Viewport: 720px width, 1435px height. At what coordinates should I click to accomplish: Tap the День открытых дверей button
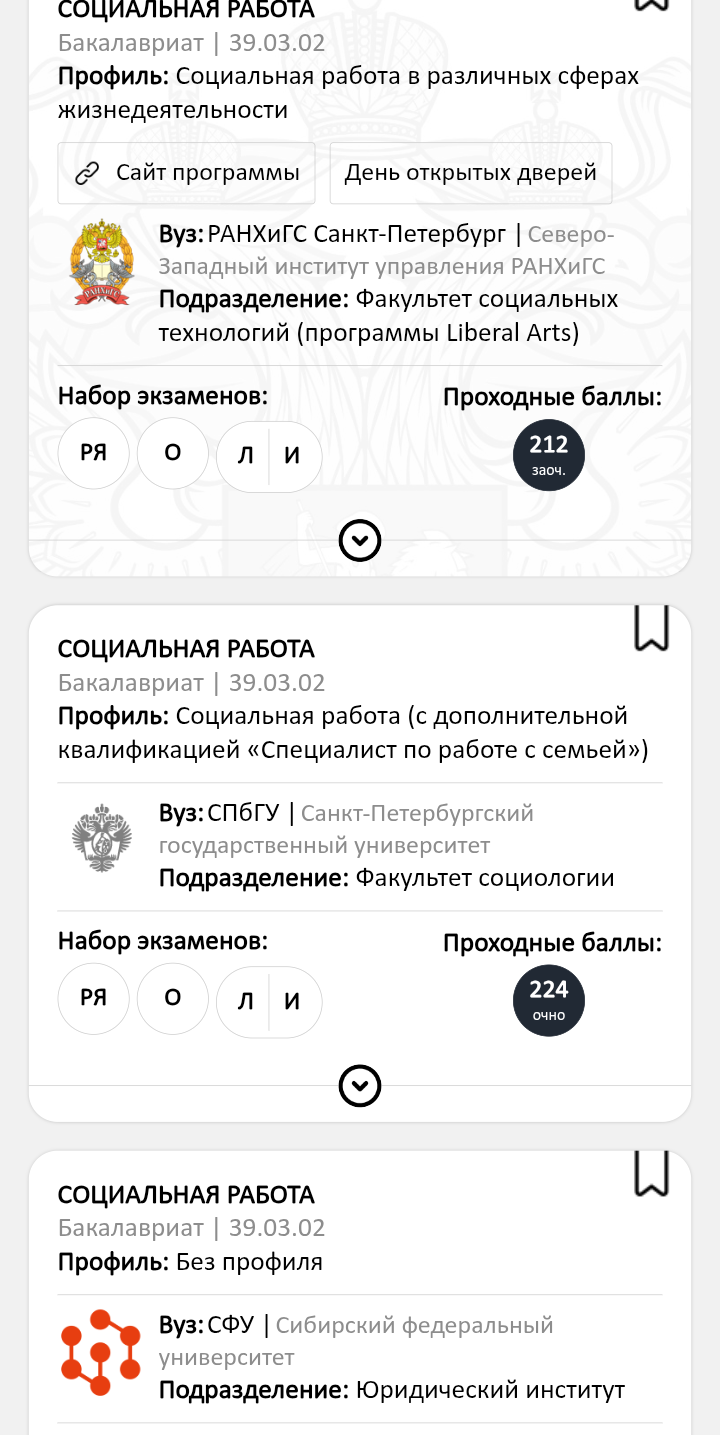tap(471, 173)
